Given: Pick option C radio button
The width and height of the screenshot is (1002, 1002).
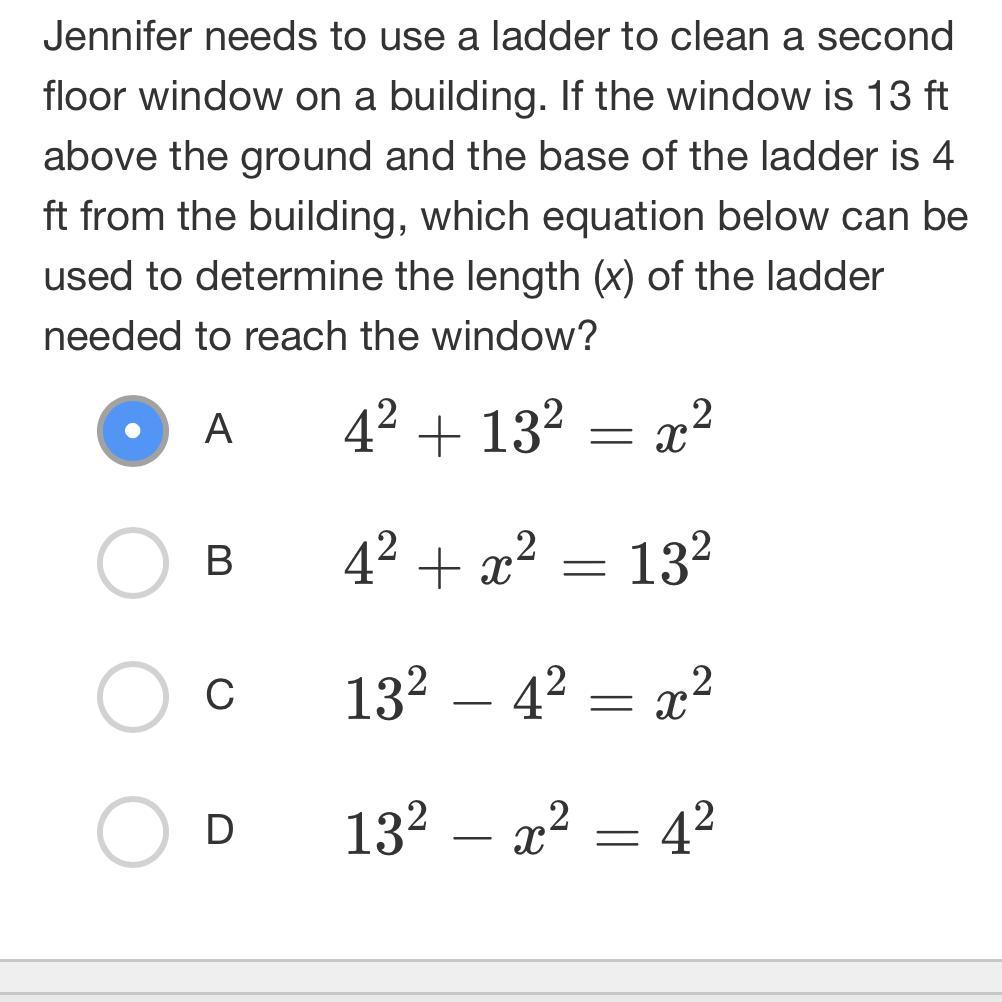Looking at the screenshot, I should coord(132,696).
